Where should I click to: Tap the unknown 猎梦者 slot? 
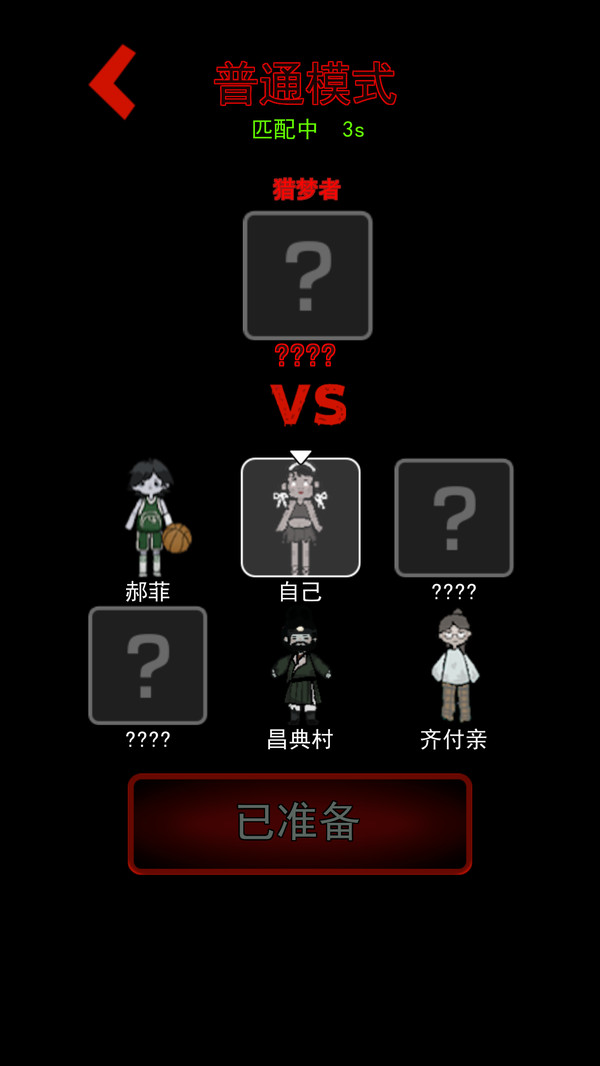coord(307,275)
